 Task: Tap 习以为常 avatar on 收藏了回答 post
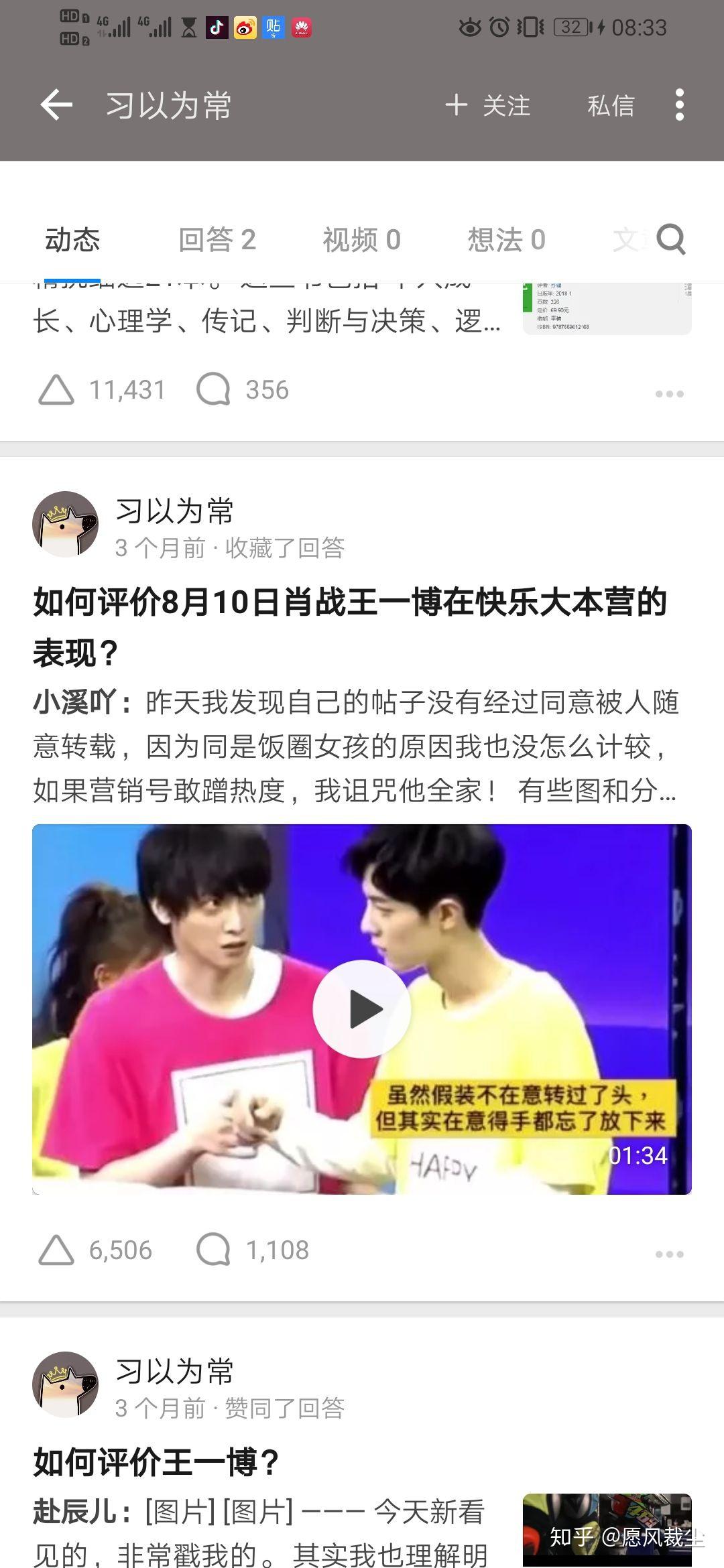[x=65, y=525]
